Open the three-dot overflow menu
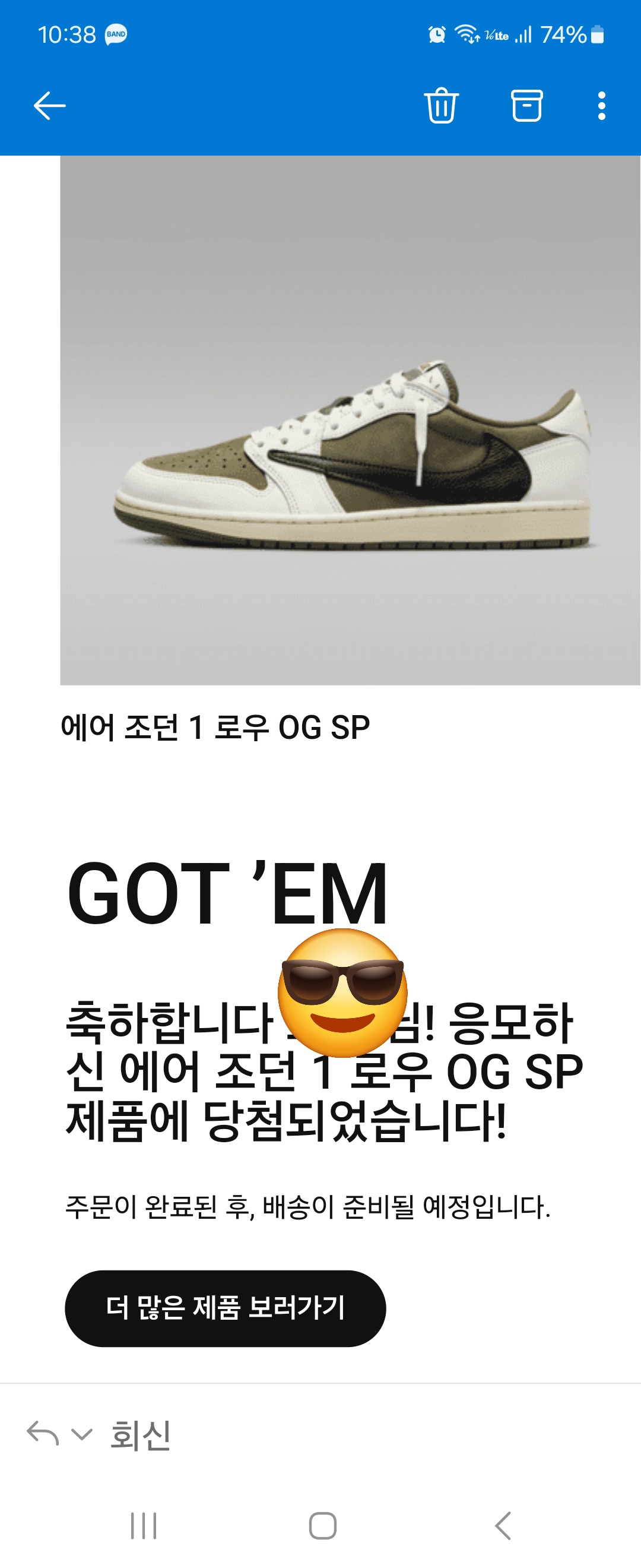641x1568 pixels. pyautogui.click(x=601, y=106)
